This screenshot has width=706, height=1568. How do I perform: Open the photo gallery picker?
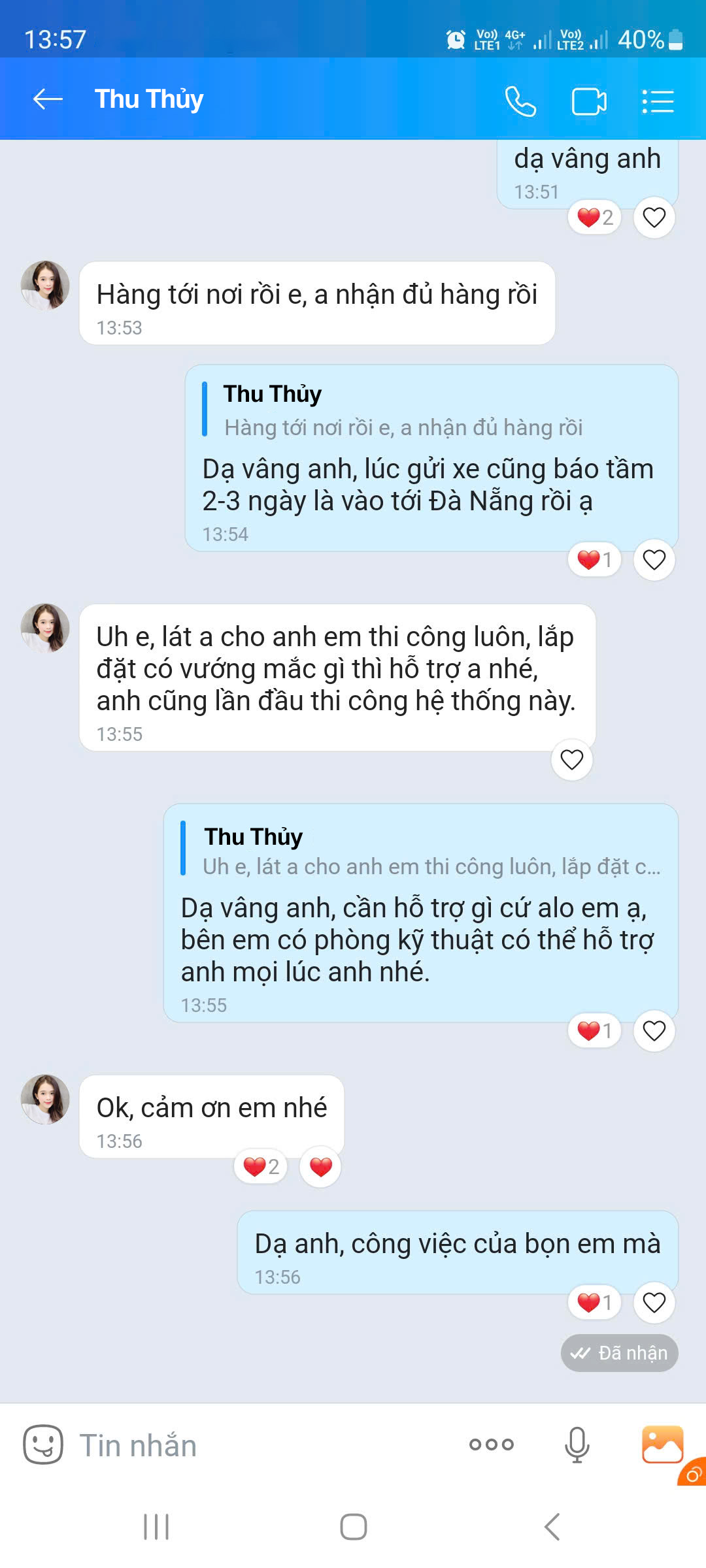662,1443
